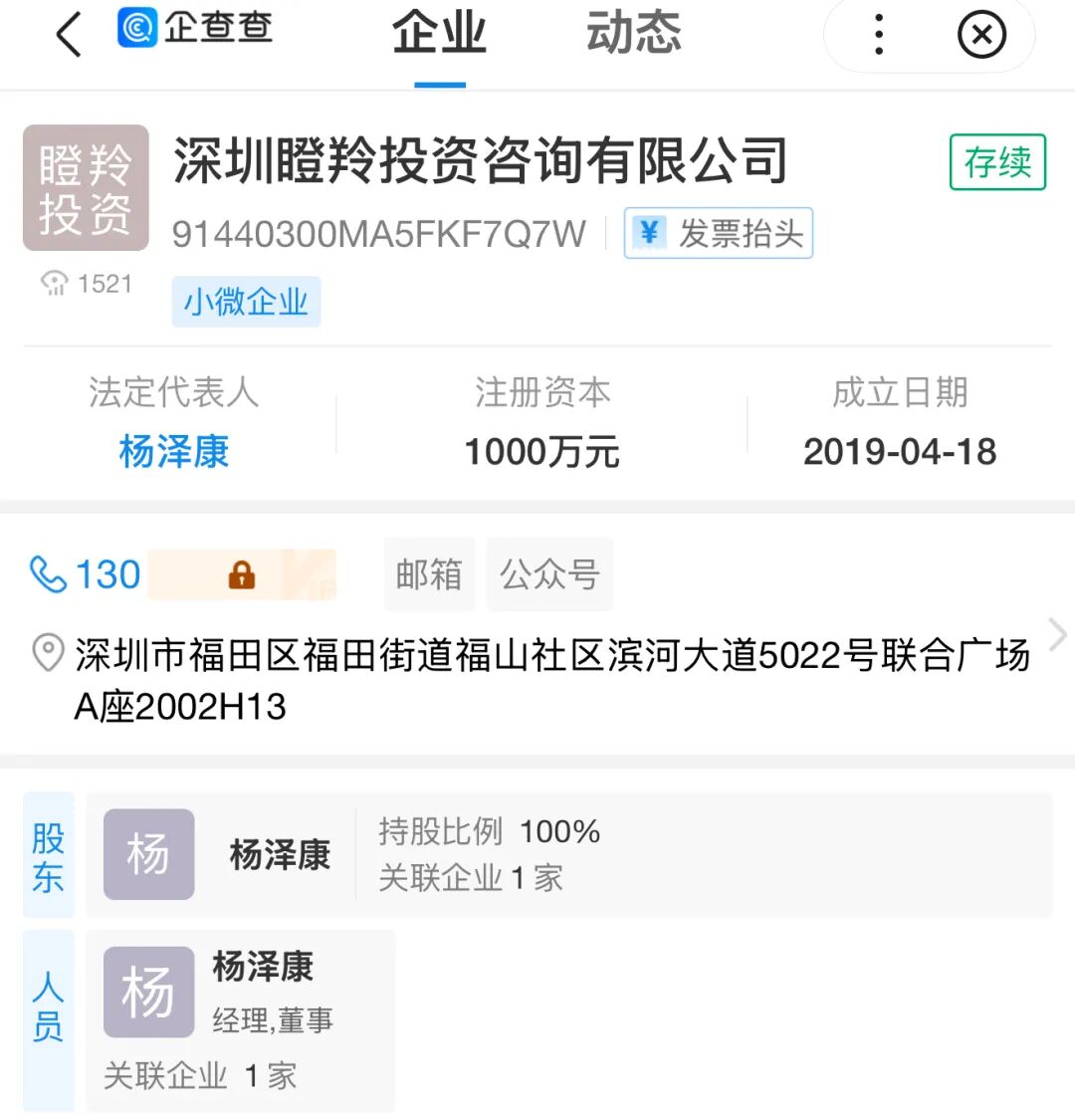The image size is (1075, 1120).
Task: Go back with the left arrow
Action: tap(68, 36)
